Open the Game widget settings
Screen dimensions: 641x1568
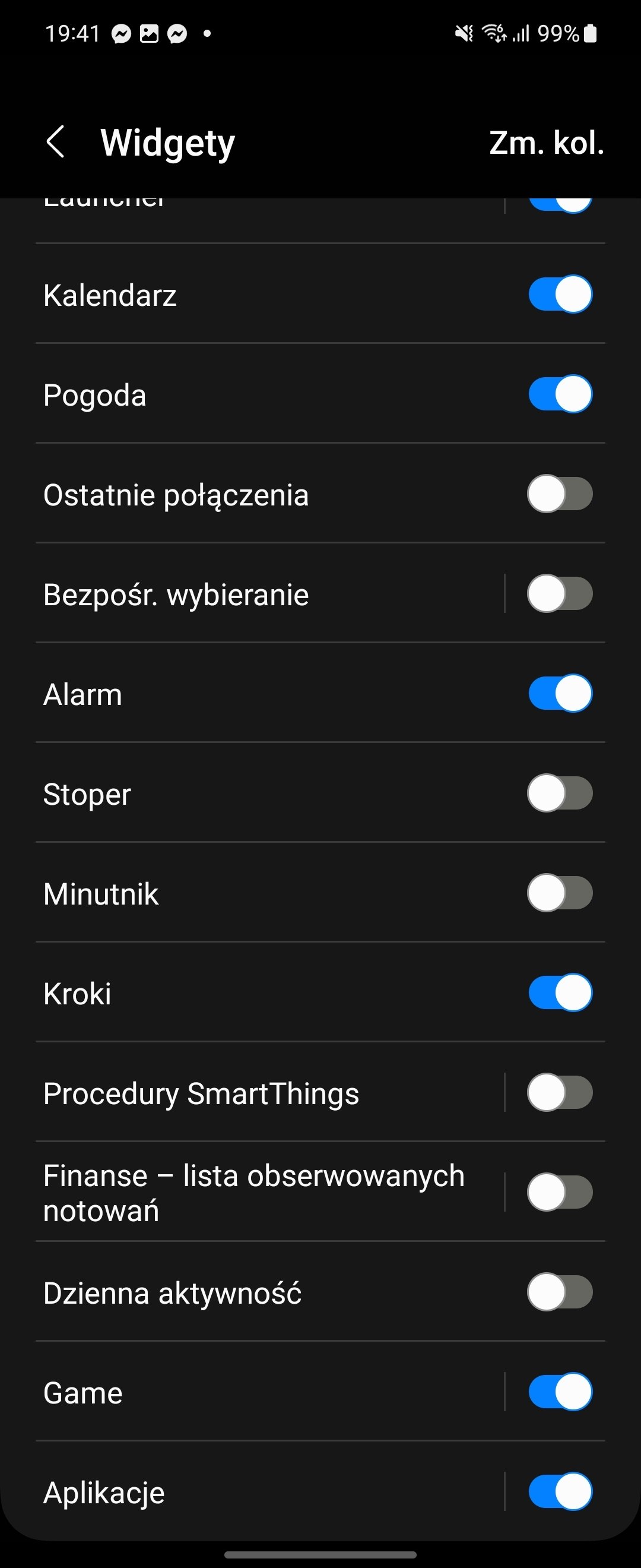pyautogui.click(x=268, y=1393)
